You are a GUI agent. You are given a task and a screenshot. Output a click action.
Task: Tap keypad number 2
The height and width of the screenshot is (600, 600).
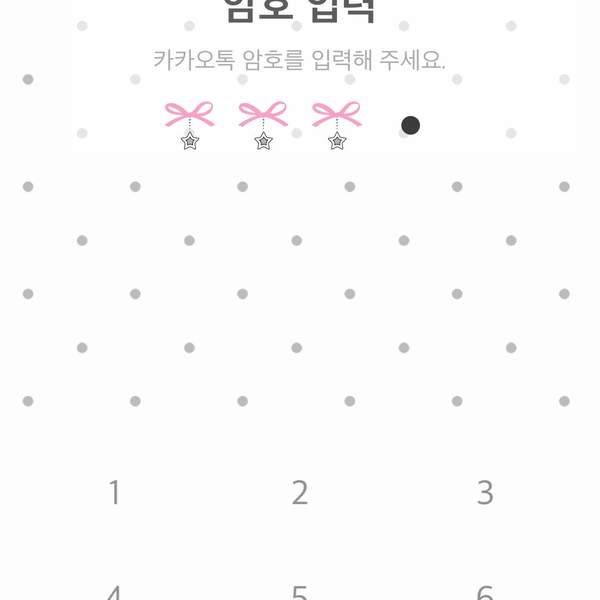[299, 492]
